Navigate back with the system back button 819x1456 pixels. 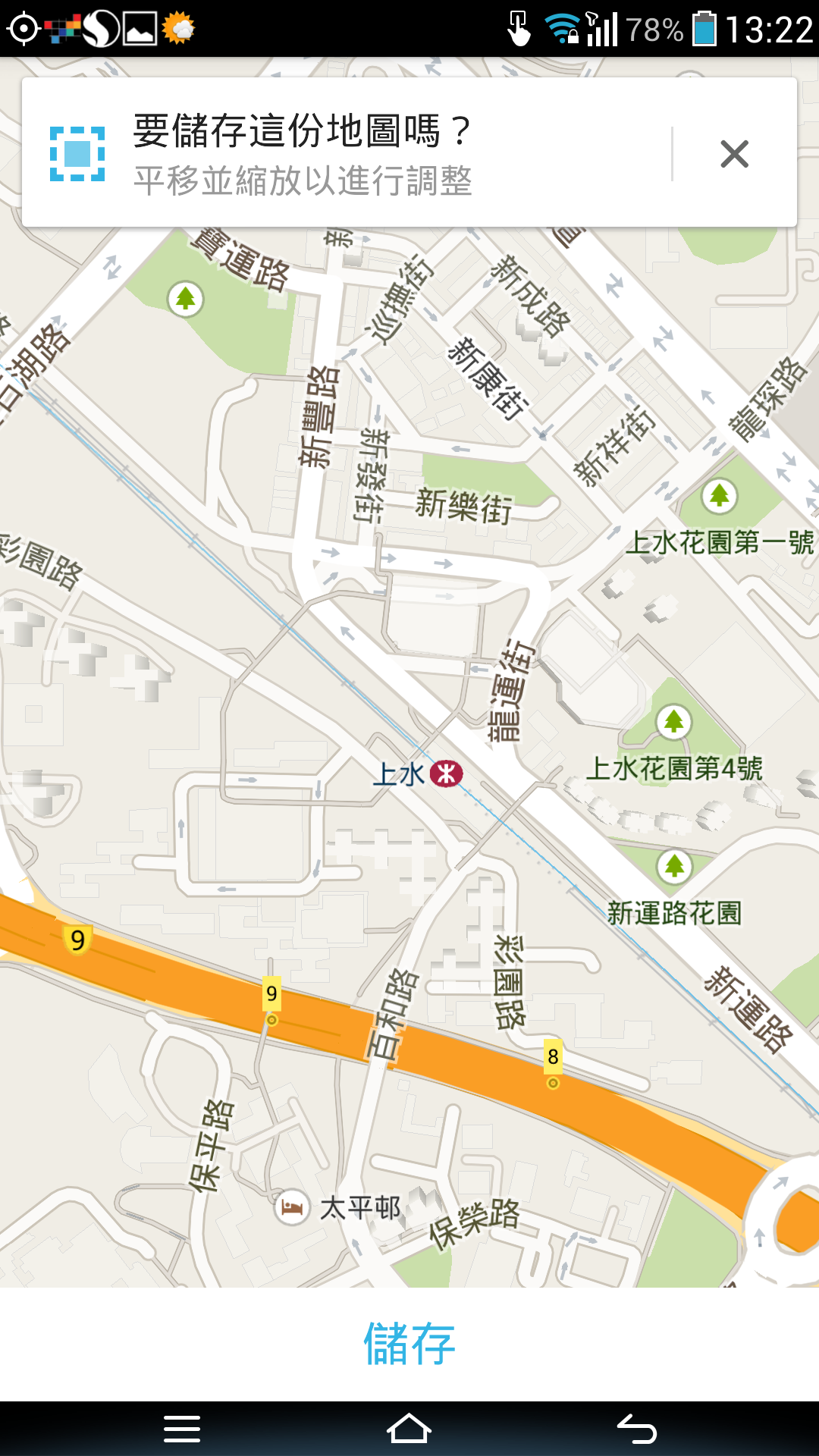click(x=636, y=1429)
